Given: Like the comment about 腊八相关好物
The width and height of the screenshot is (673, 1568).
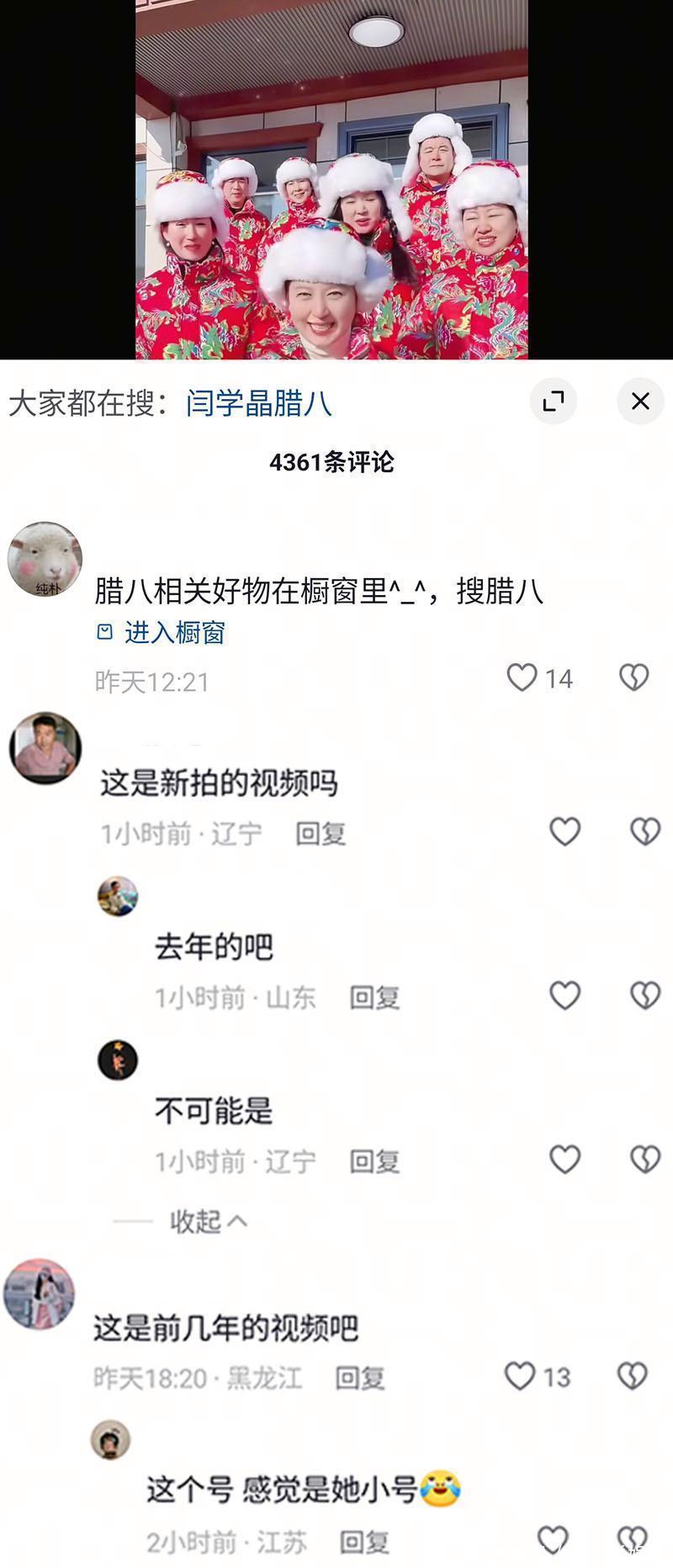Looking at the screenshot, I should point(522,678).
